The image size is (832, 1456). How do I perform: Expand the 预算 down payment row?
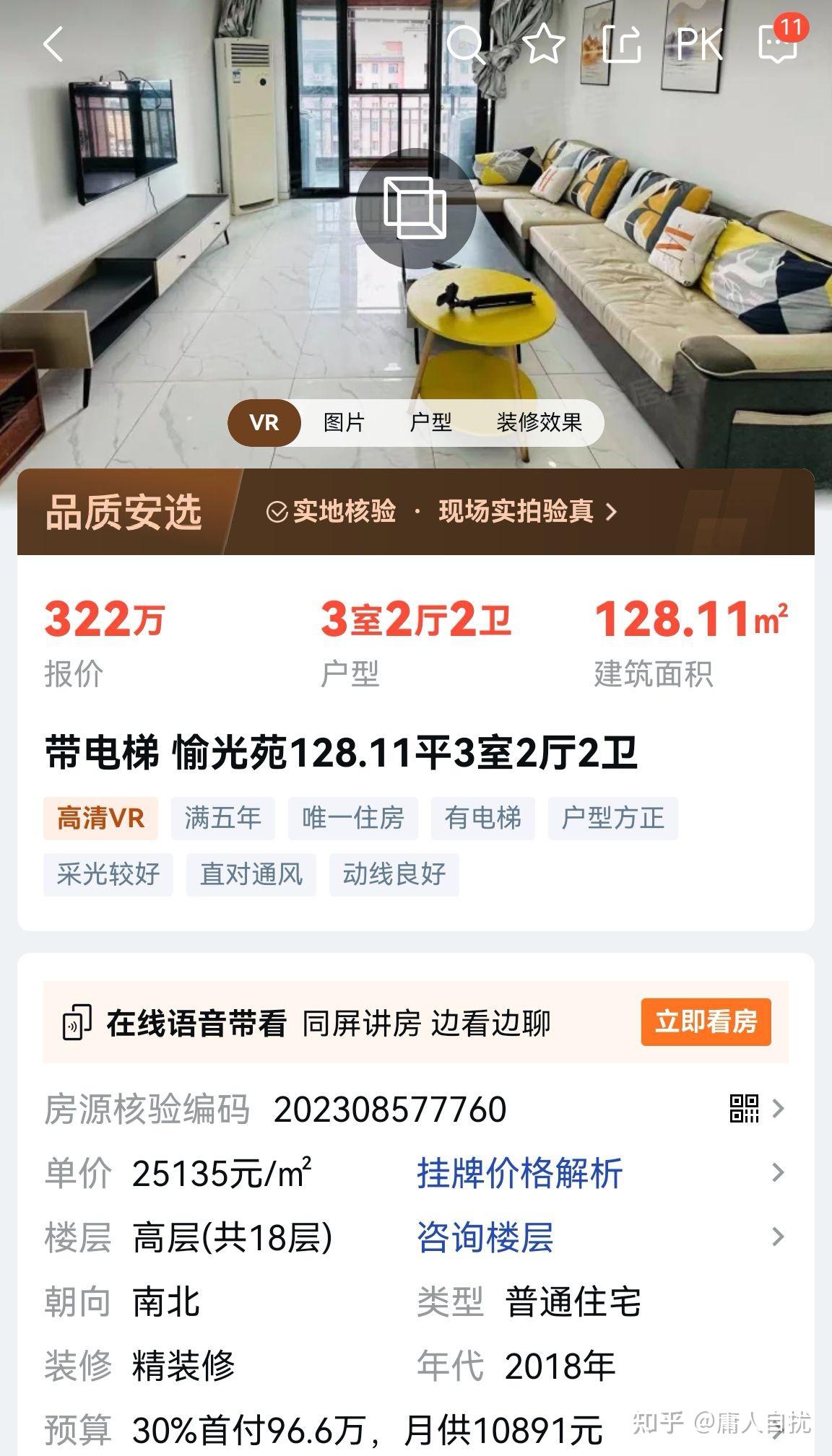tap(777, 1430)
